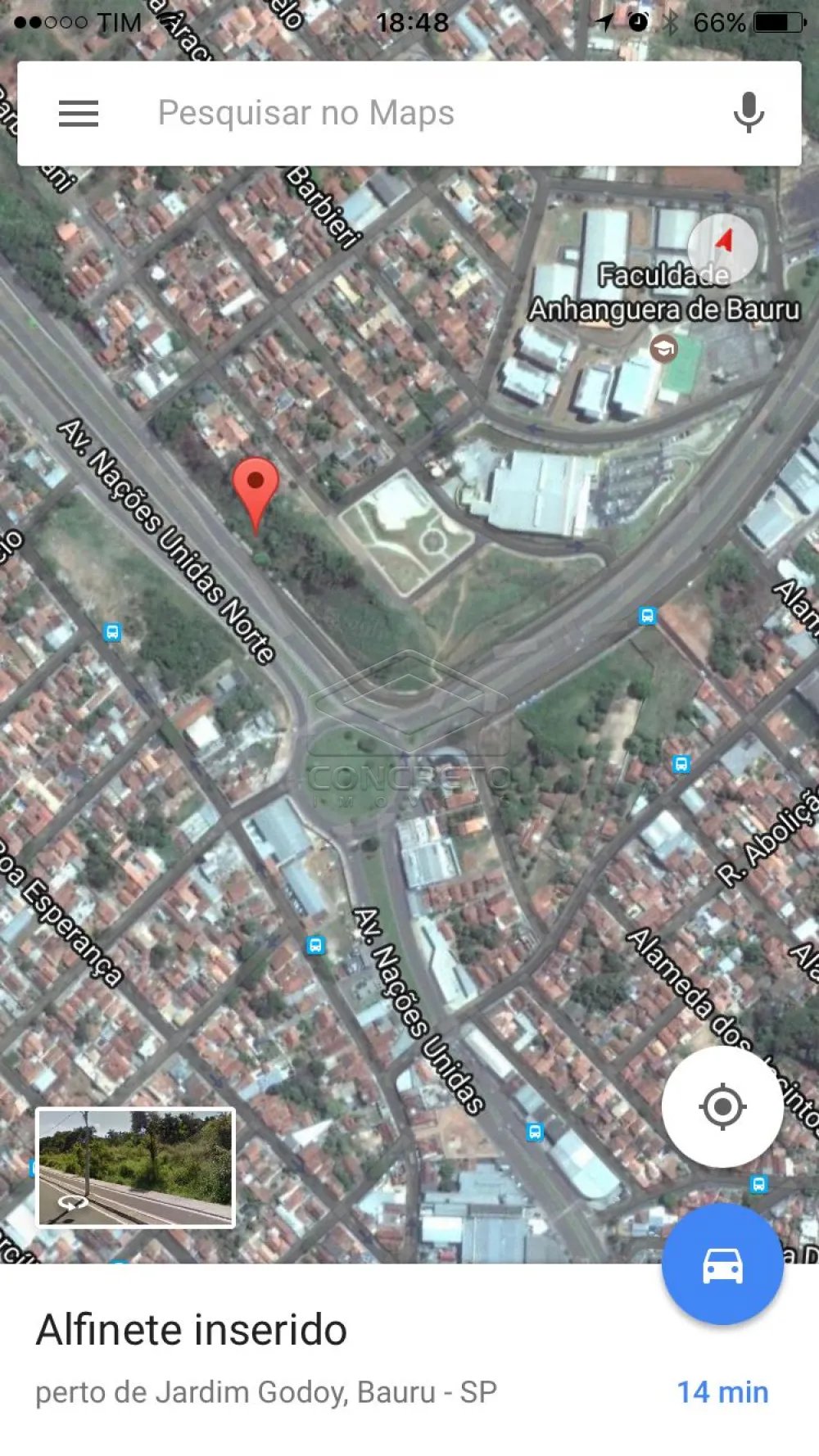Reset map orientation using the compass
Viewport: 819px width, 1456px height.
tap(722, 244)
